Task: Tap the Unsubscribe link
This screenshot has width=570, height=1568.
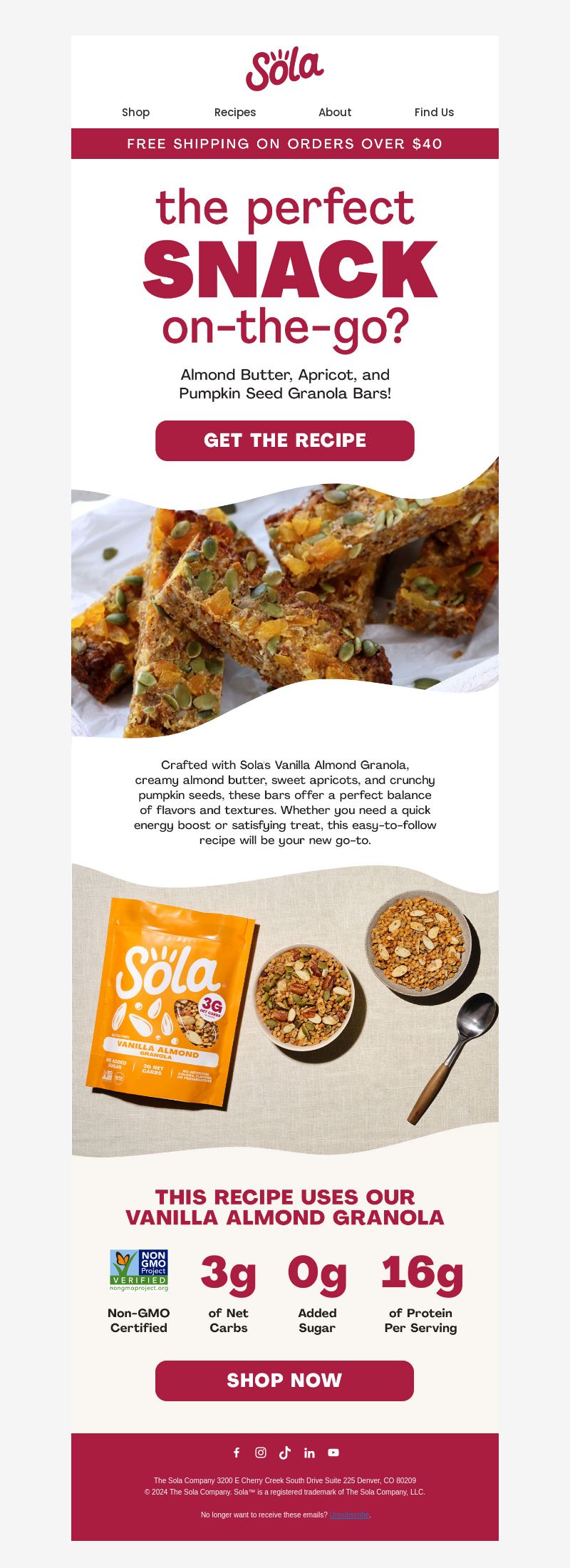Action: click(x=349, y=1515)
